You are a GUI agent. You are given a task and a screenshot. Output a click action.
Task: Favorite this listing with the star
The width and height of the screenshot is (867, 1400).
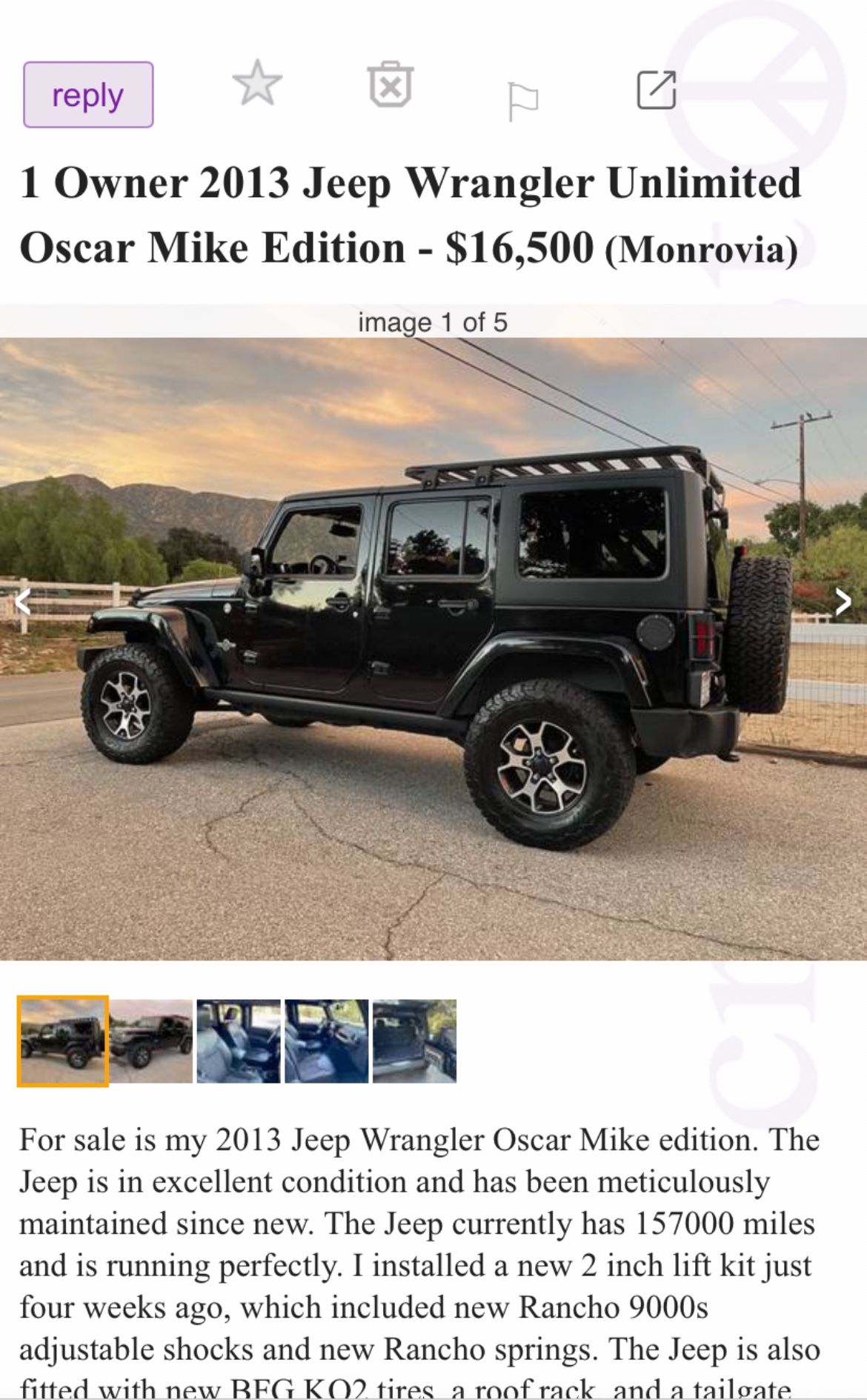coord(257,83)
